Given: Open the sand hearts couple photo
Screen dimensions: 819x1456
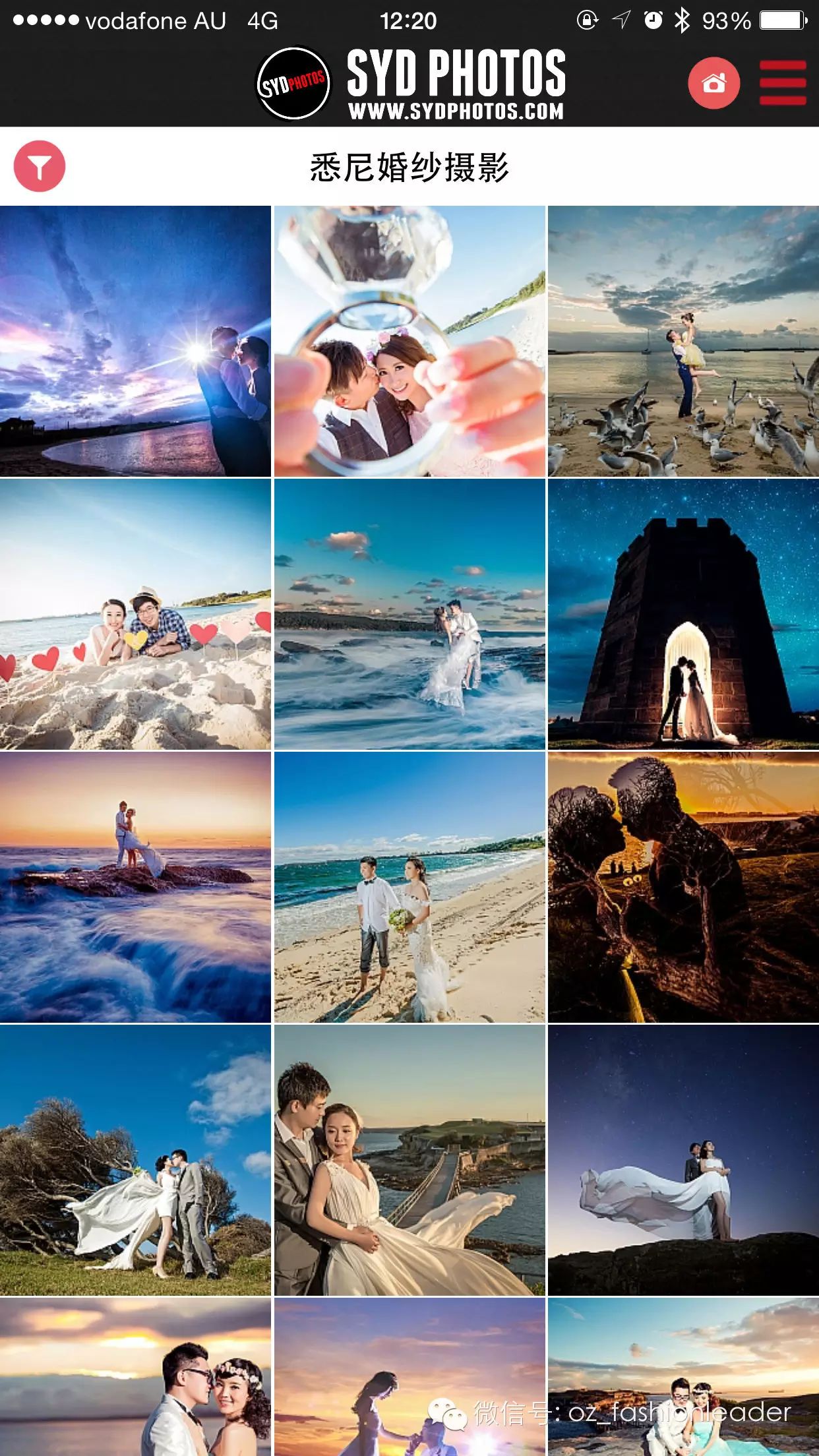Looking at the screenshot, I should [x=135, y=614].
